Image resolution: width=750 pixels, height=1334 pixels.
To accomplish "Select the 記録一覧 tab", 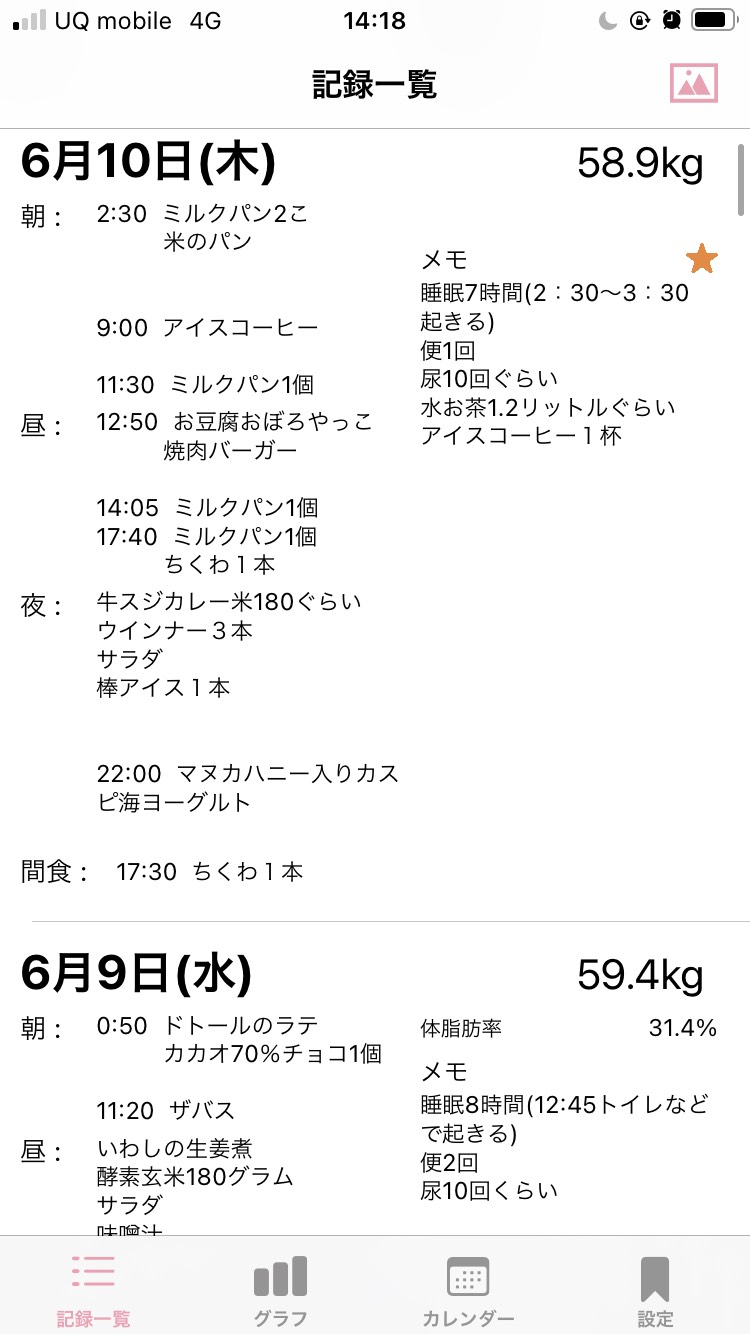I will pos(93,1291).
